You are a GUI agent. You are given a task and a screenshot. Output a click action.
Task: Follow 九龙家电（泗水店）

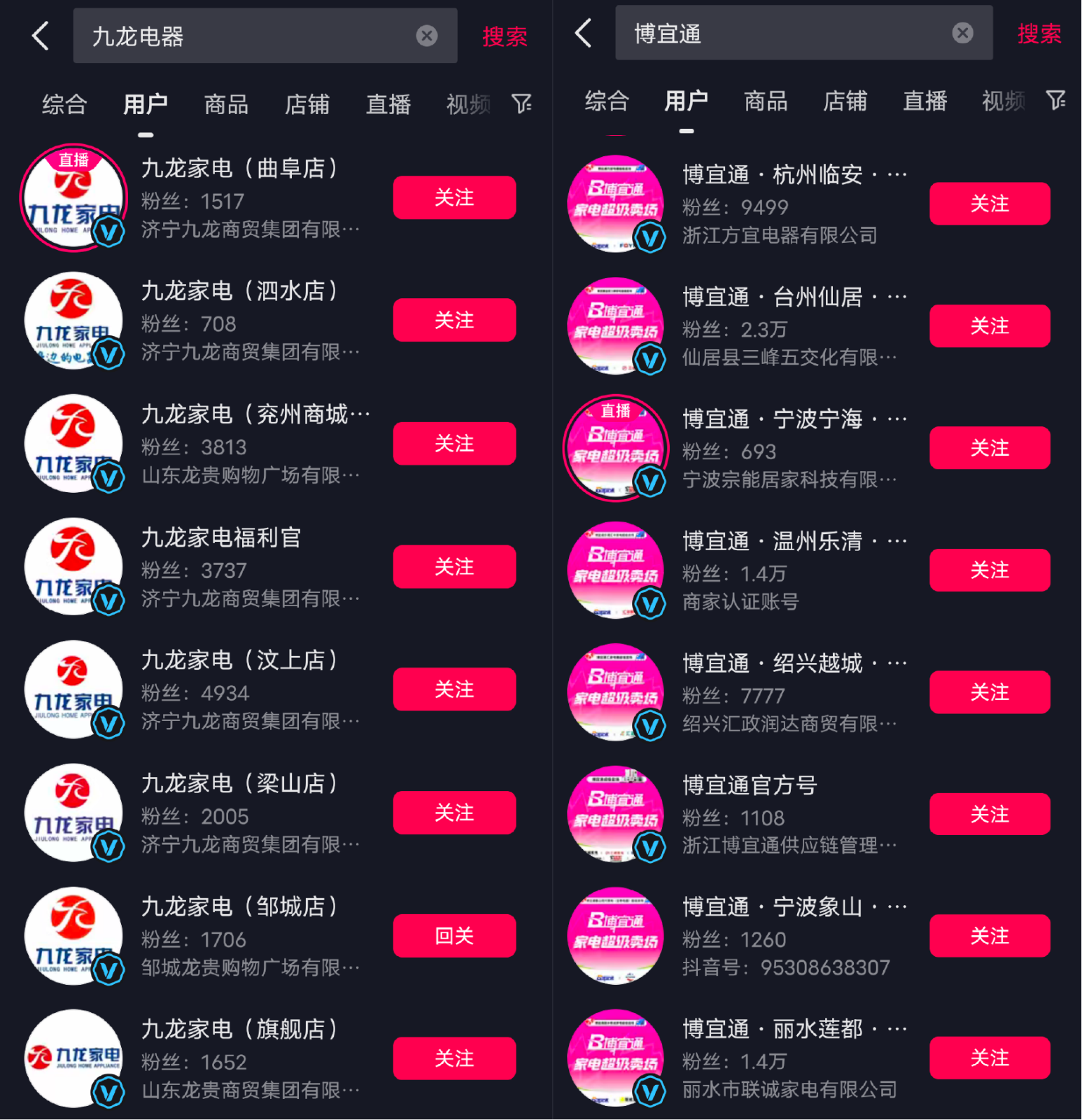(454, 321)
